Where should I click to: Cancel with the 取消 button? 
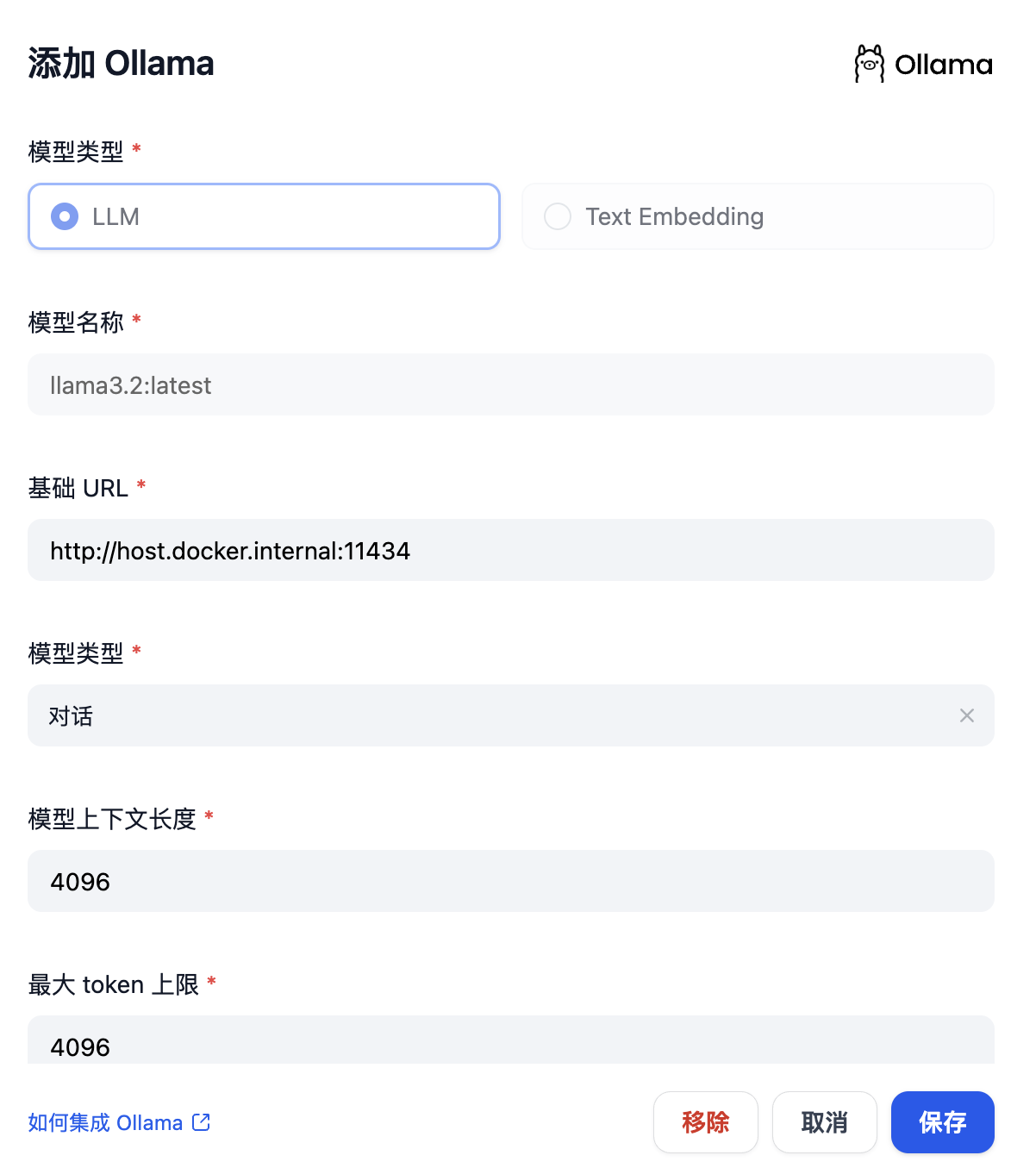pos(824,1122)
